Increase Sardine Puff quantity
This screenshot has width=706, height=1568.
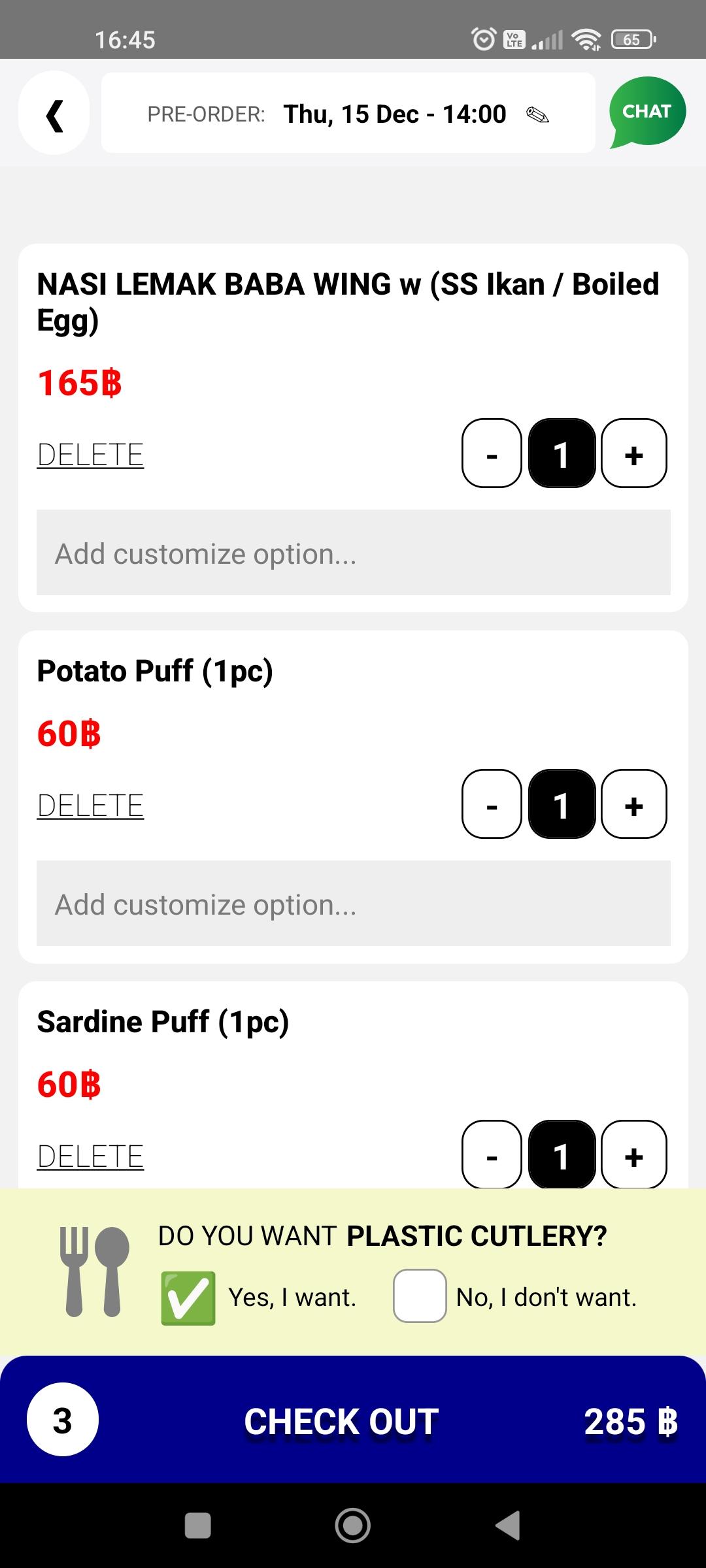pos(633,1154)
